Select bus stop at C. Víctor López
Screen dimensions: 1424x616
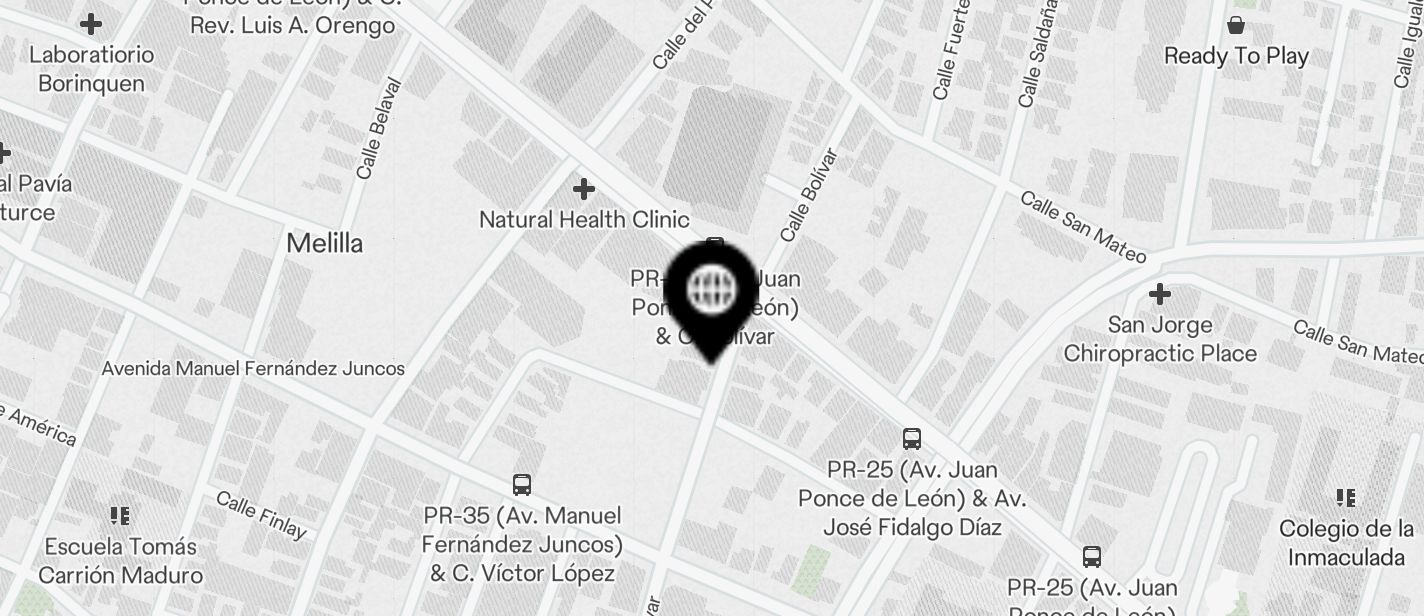522,485
